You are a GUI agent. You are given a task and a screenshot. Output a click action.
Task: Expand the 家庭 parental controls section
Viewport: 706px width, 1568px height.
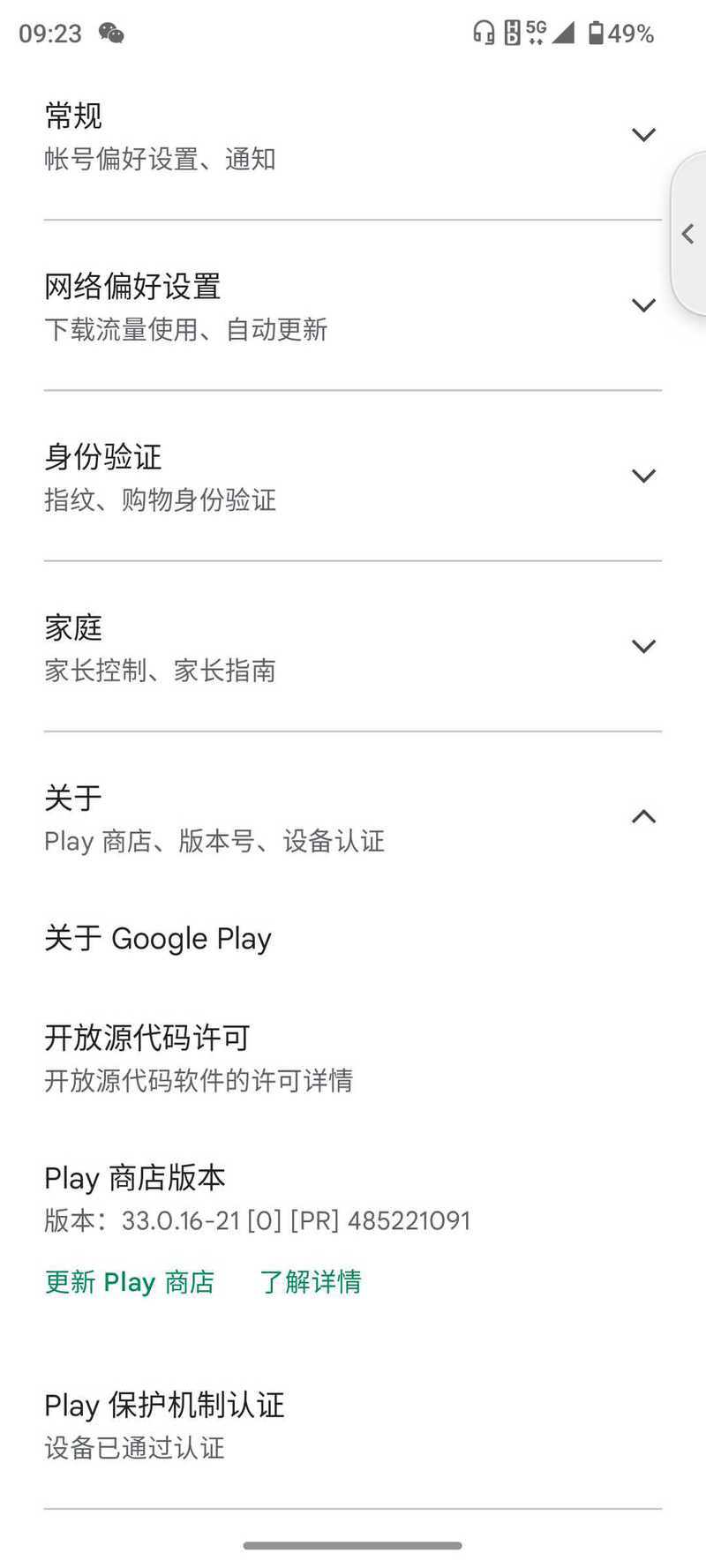click(x=353, y=647)
